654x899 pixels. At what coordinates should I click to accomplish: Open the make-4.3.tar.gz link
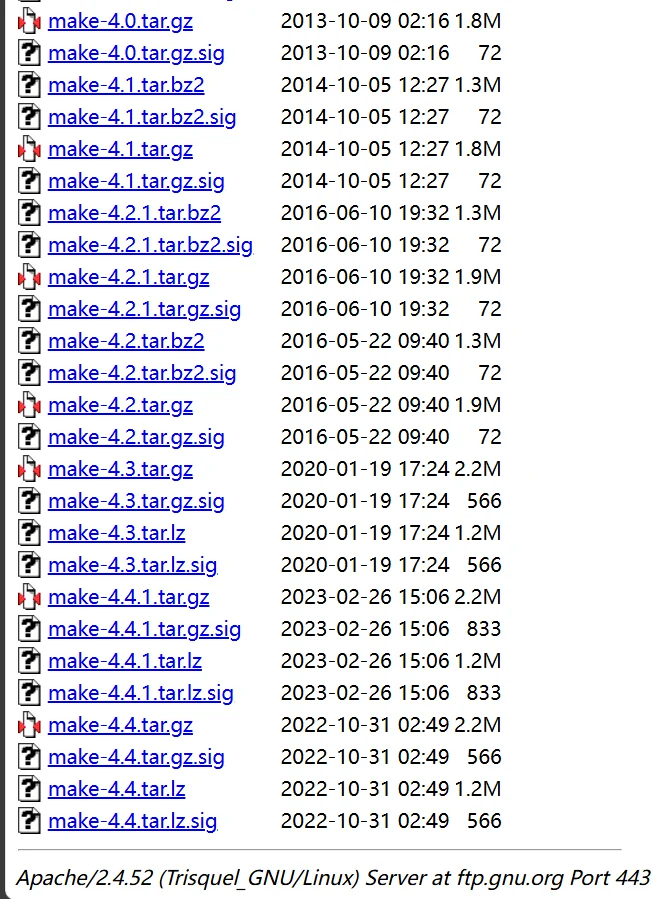(x=120, y=469)
